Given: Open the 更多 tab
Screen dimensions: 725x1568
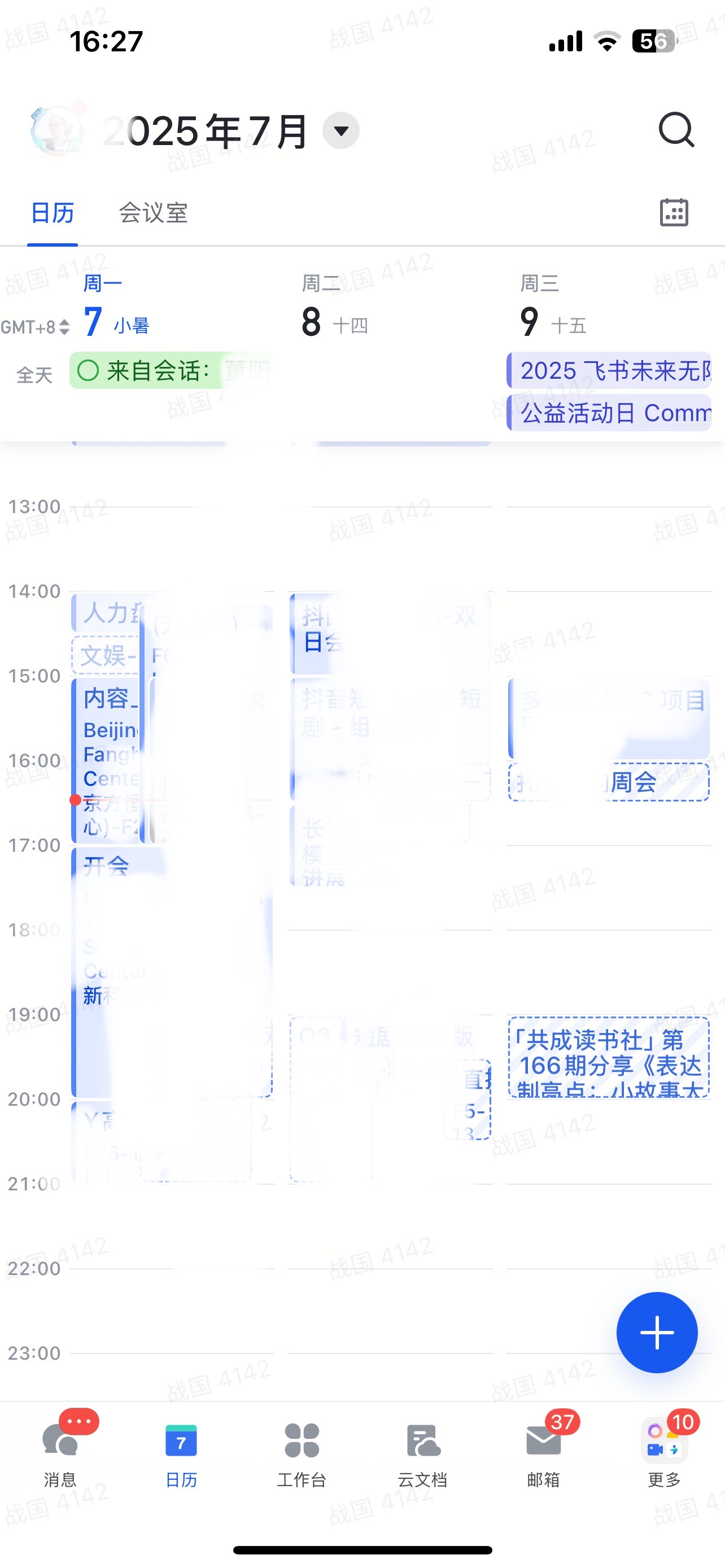Looking at the screenshot, I should coord(664,1452).
